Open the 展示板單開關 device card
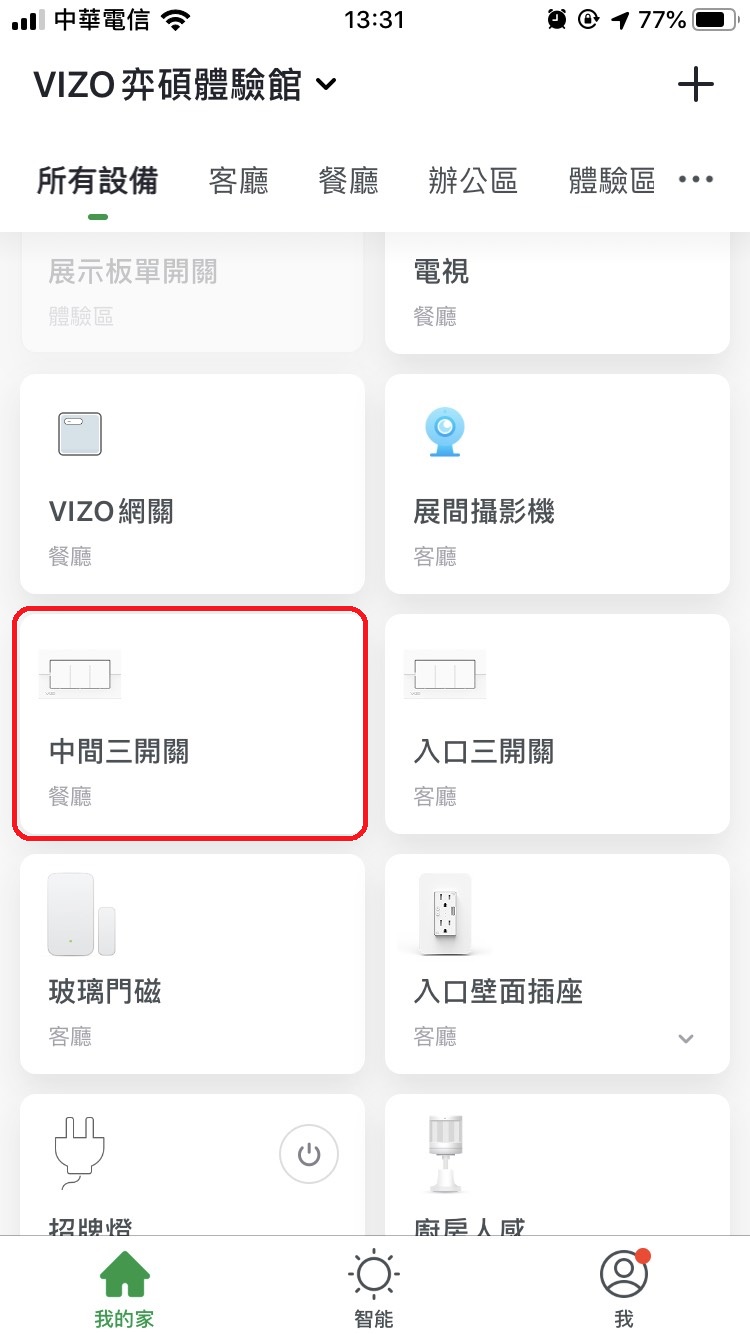This screenshot has width=750, height=1334. (192, 293)
